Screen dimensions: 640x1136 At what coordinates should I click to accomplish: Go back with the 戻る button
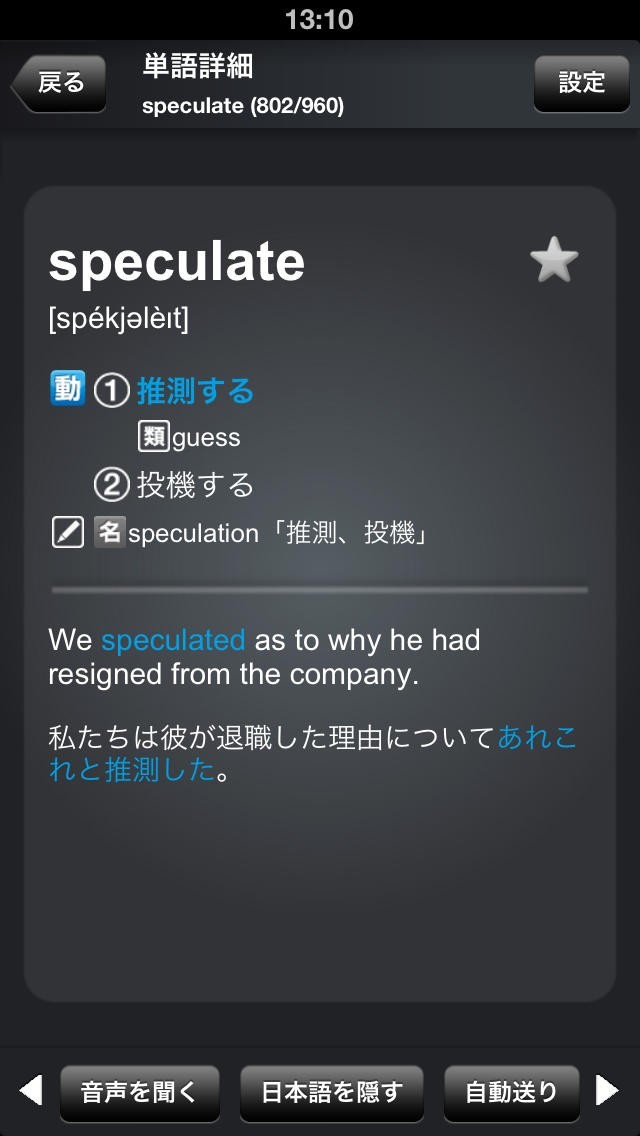point(59,83)
